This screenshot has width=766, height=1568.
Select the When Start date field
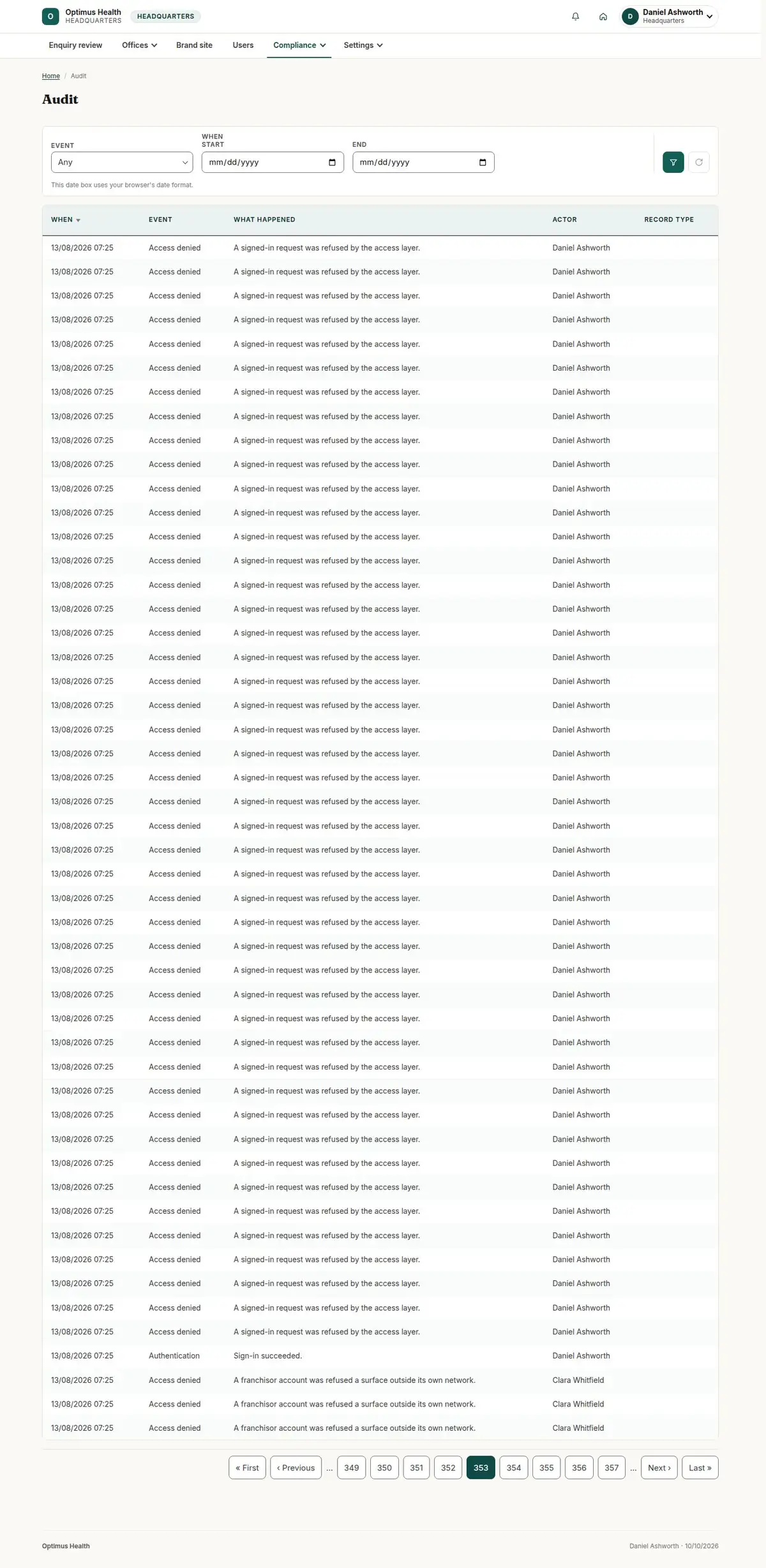pos(273,162)
